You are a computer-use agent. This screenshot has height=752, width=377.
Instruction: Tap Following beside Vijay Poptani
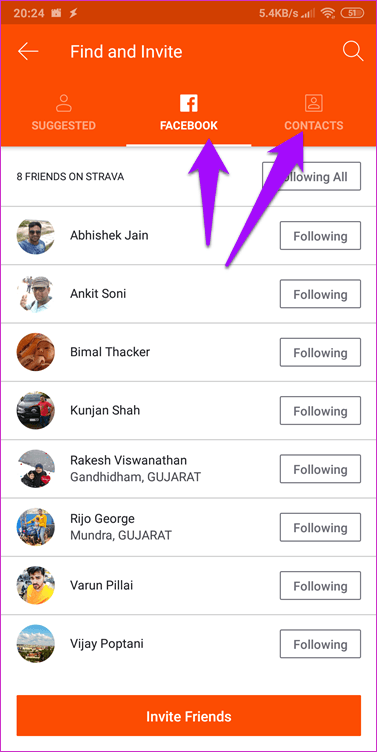click(x=320, y=644)
